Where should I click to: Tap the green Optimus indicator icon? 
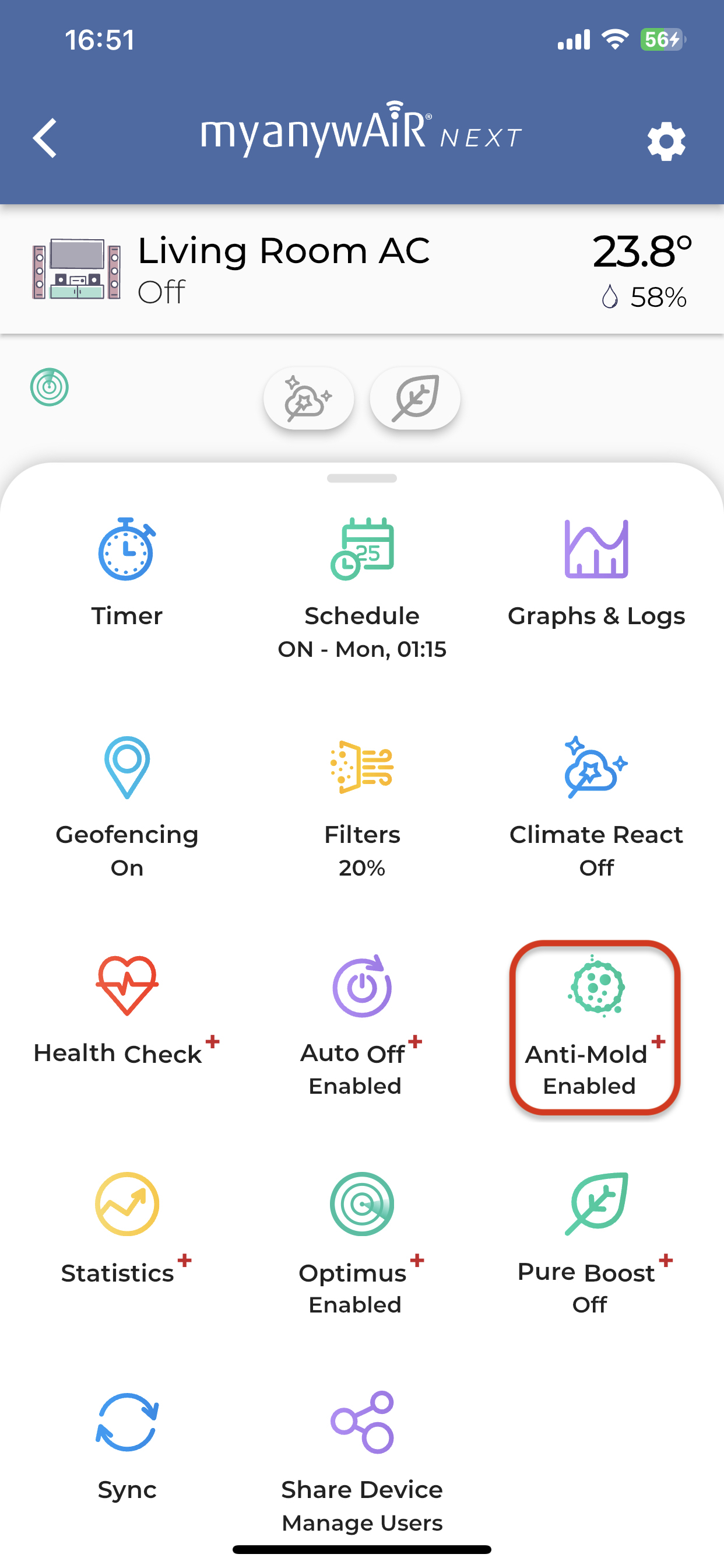pyautogui.click(x=50, y=387)
